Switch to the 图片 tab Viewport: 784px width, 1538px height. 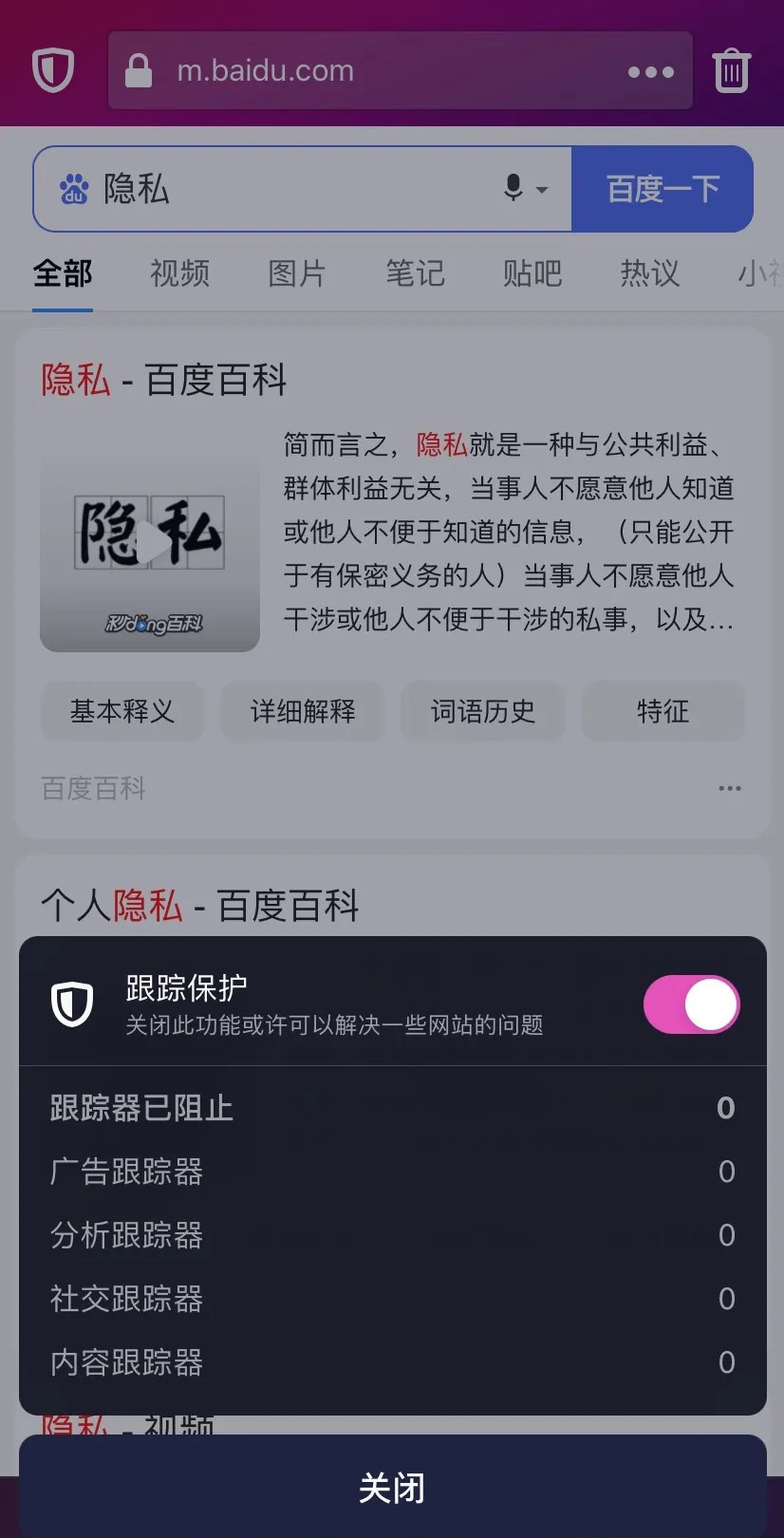[297, 273]
